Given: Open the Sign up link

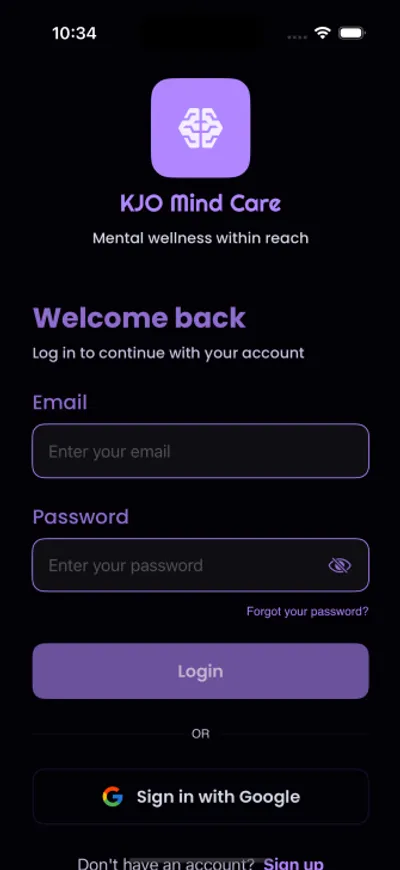Looking at the screenshot, I should 293,863.
